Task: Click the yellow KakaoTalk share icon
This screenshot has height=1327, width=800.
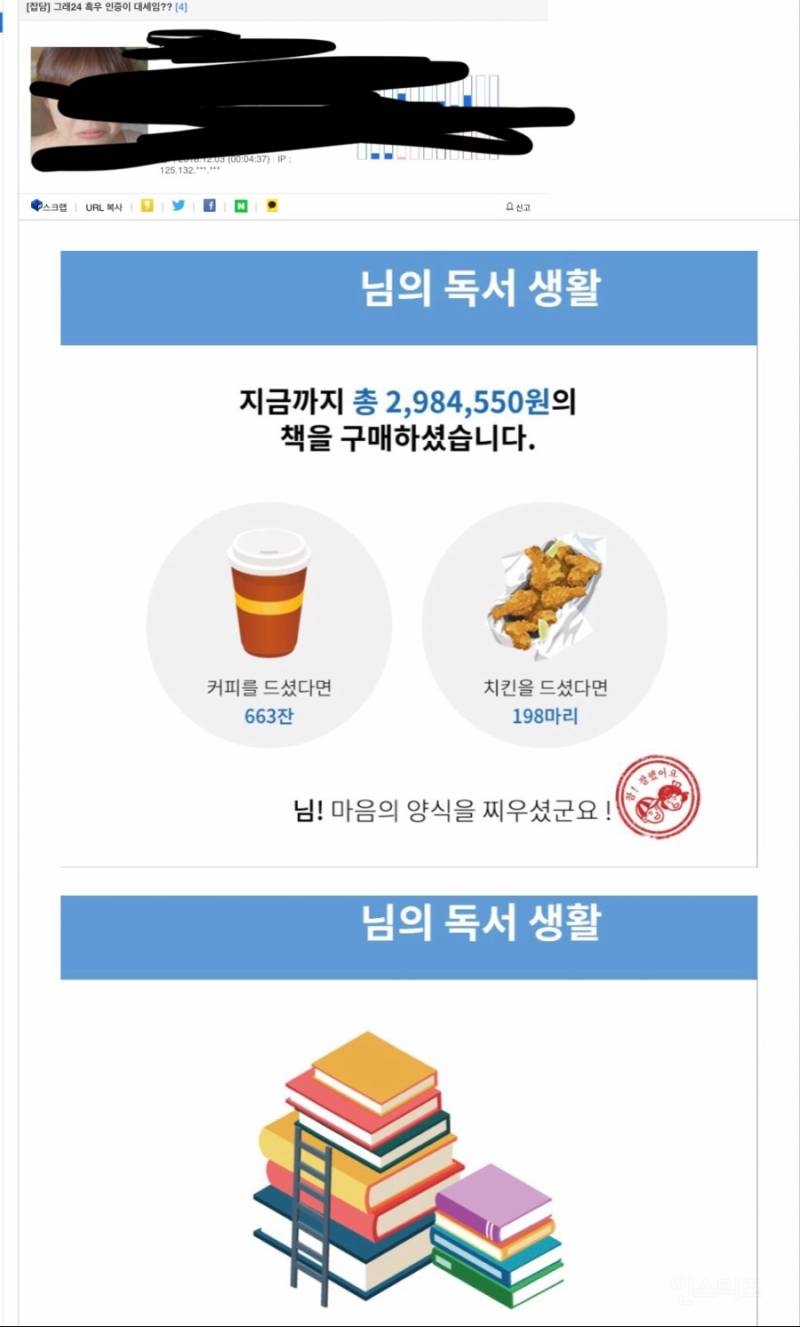Action: (x=146, y=204)
